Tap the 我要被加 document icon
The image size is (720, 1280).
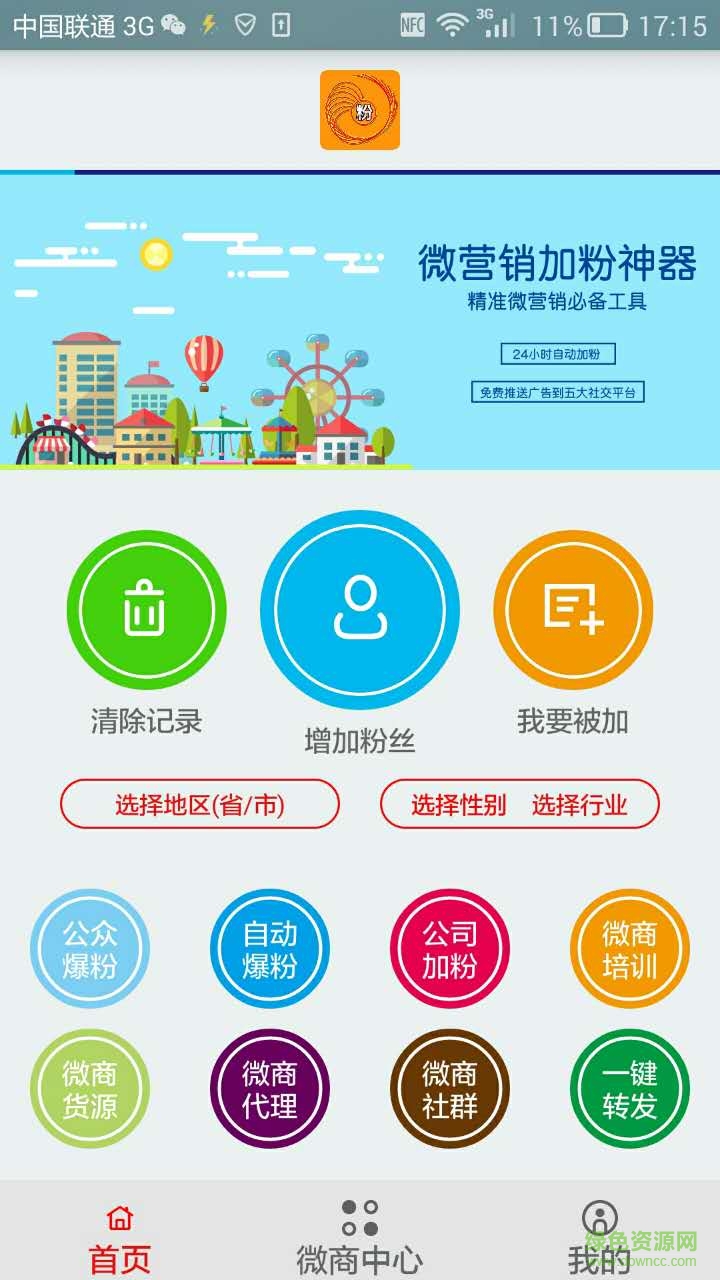(572, 610)
